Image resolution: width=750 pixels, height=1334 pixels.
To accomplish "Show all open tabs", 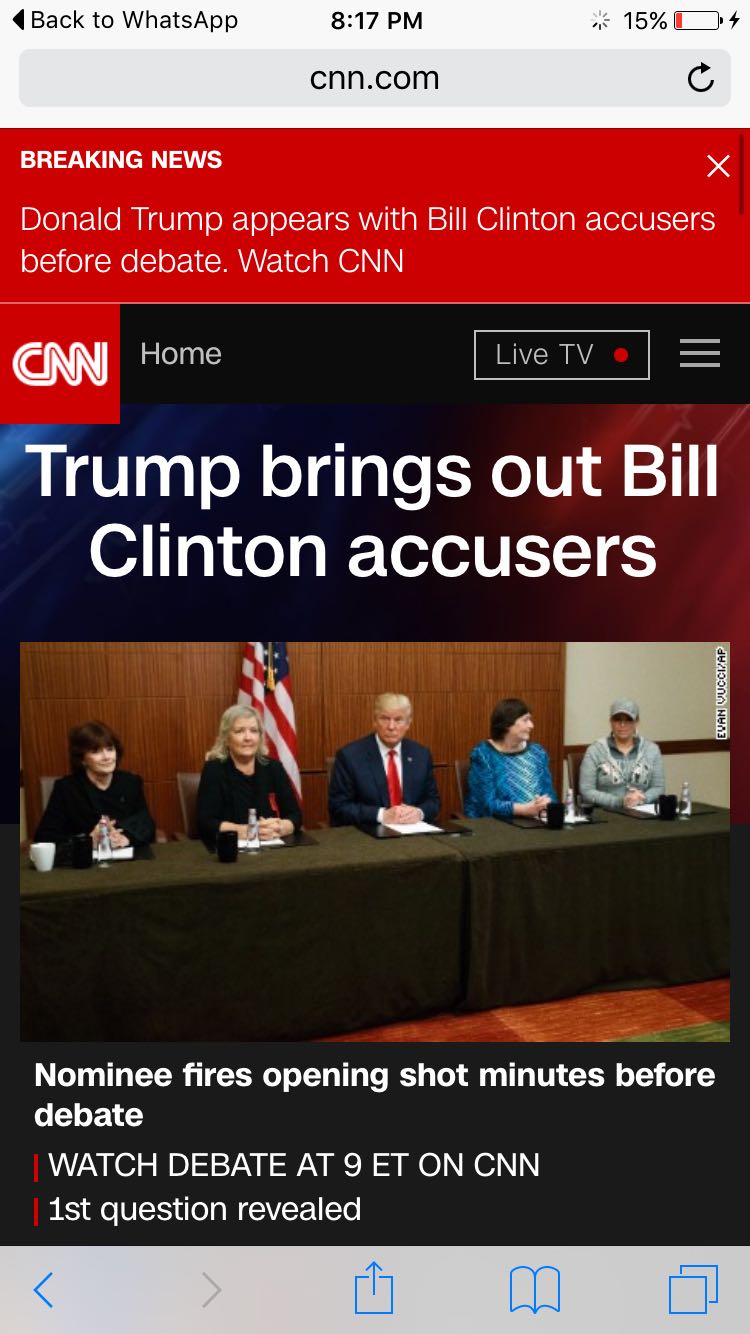I will pyautogui.click(x=693, y=1290).
